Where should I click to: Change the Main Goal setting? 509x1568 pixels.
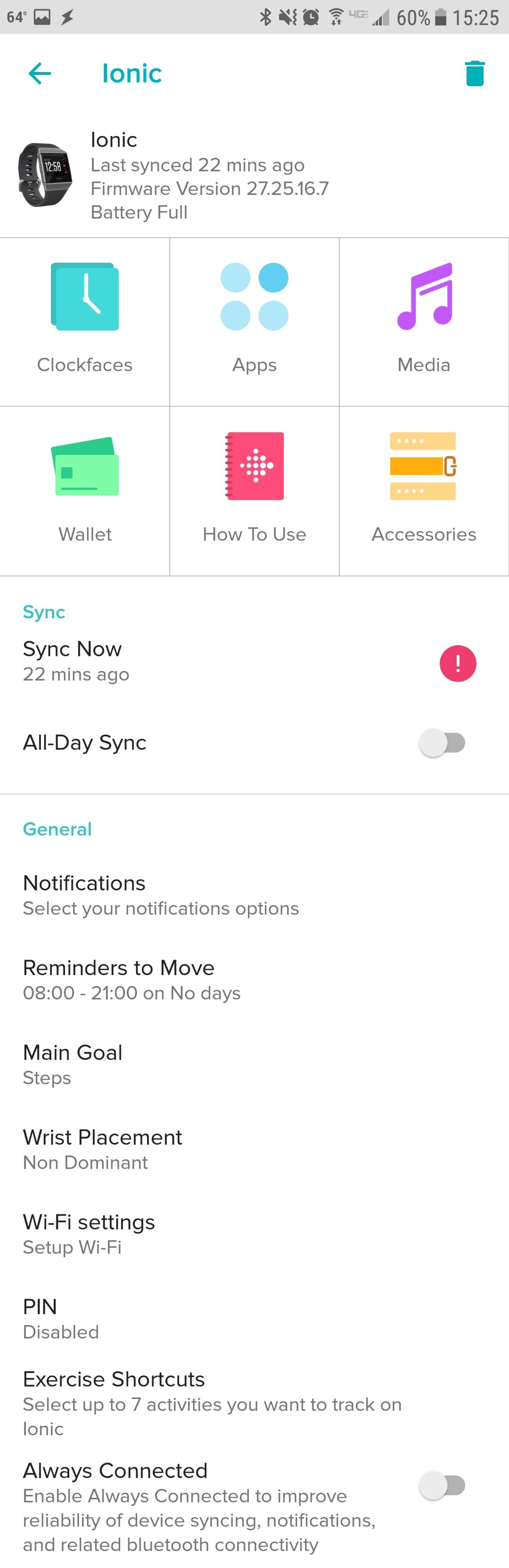pos(73,1064)
